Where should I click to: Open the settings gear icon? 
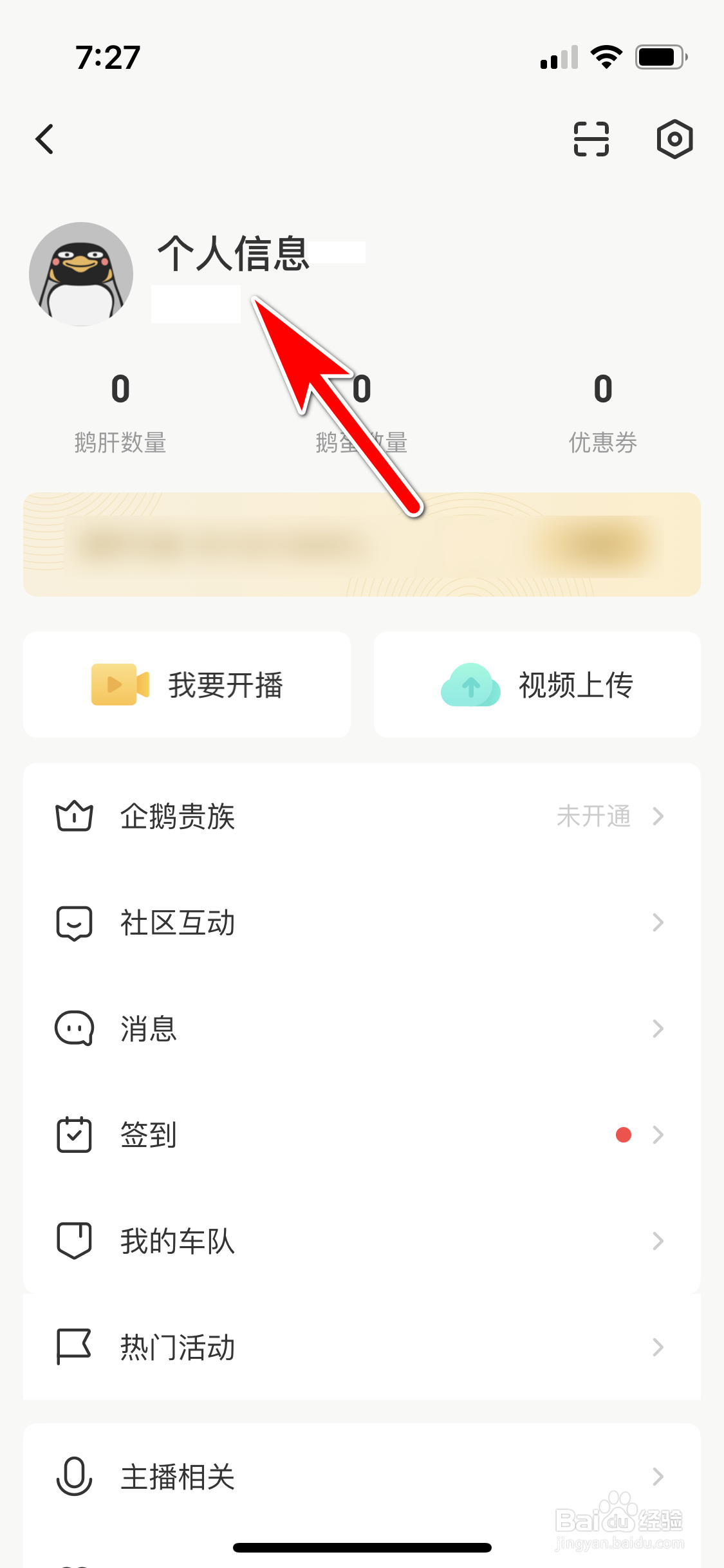click(x=673, y=139)
